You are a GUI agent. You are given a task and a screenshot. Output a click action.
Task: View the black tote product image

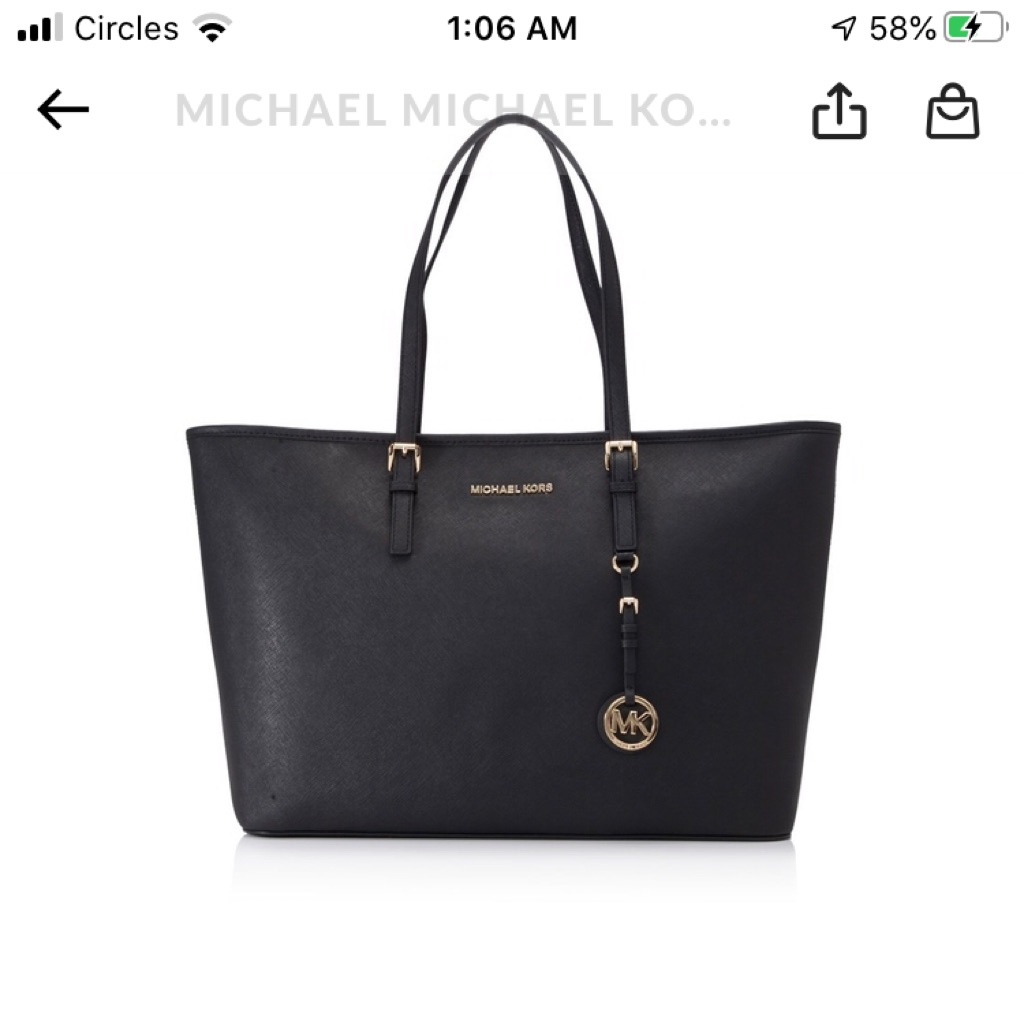click(512, 560)
